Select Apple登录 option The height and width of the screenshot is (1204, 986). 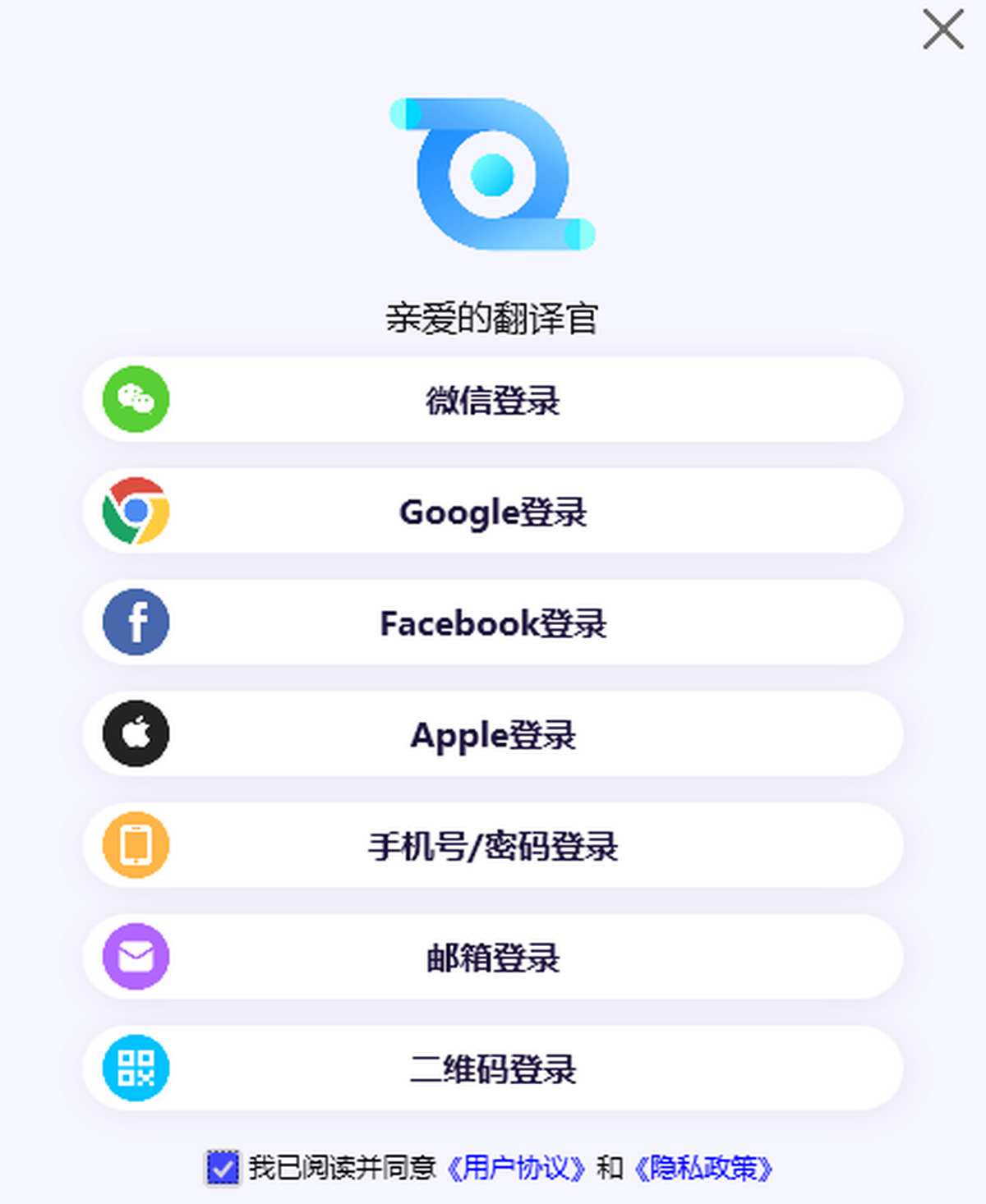click(493, 734)
